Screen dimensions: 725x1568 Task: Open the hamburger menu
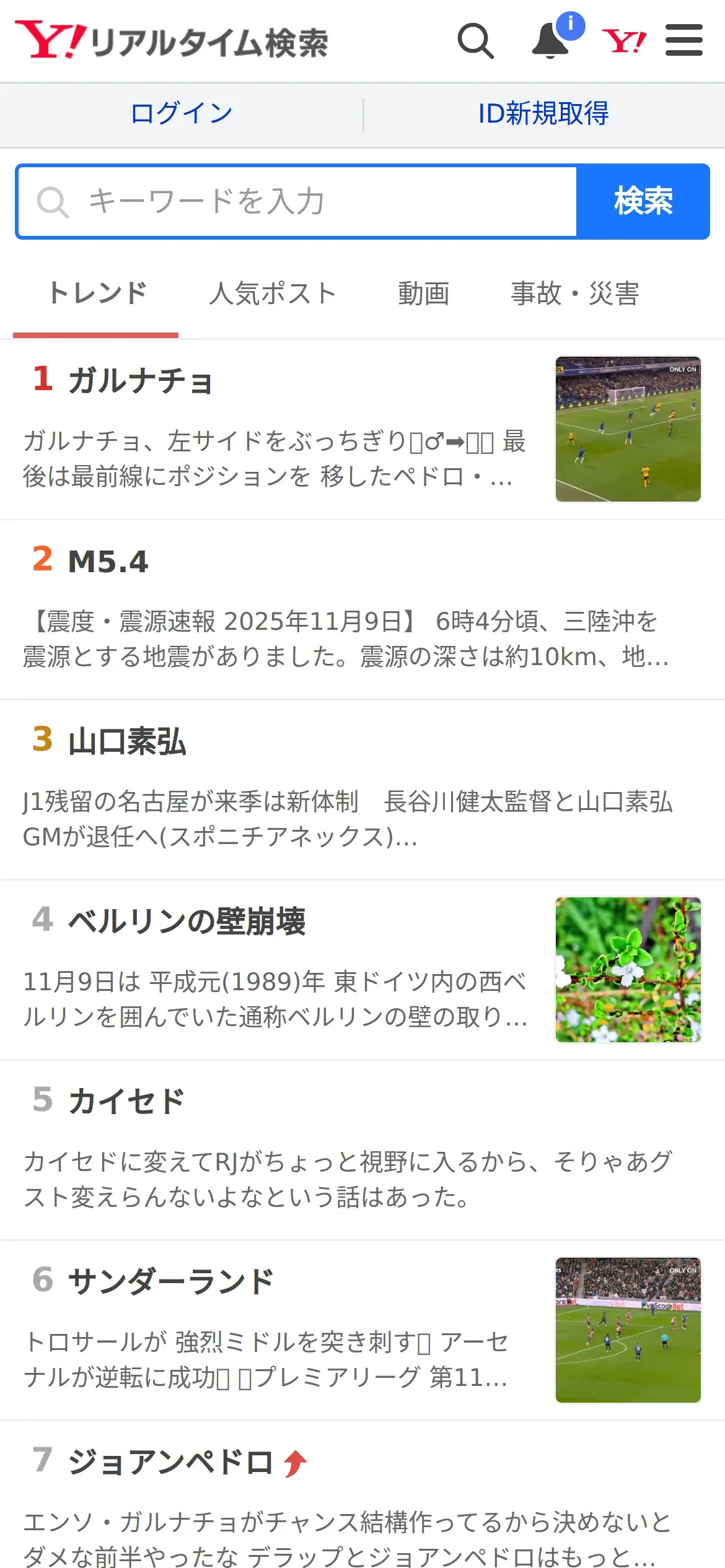(x=683, y=41)
